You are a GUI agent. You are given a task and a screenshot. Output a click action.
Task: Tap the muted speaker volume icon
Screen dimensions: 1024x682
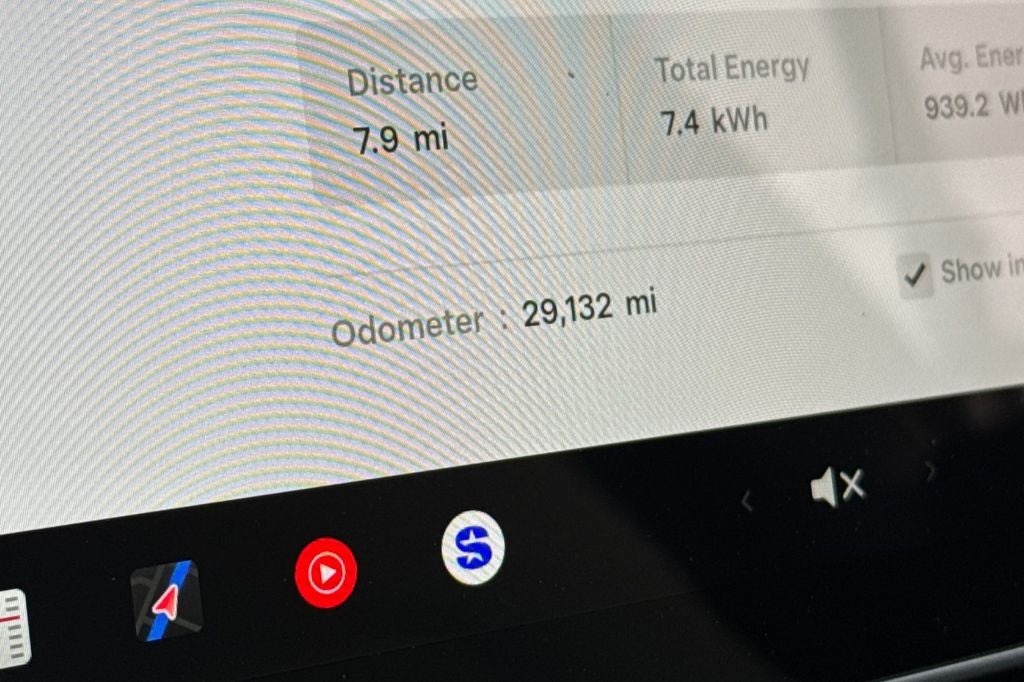click(837, 487)
